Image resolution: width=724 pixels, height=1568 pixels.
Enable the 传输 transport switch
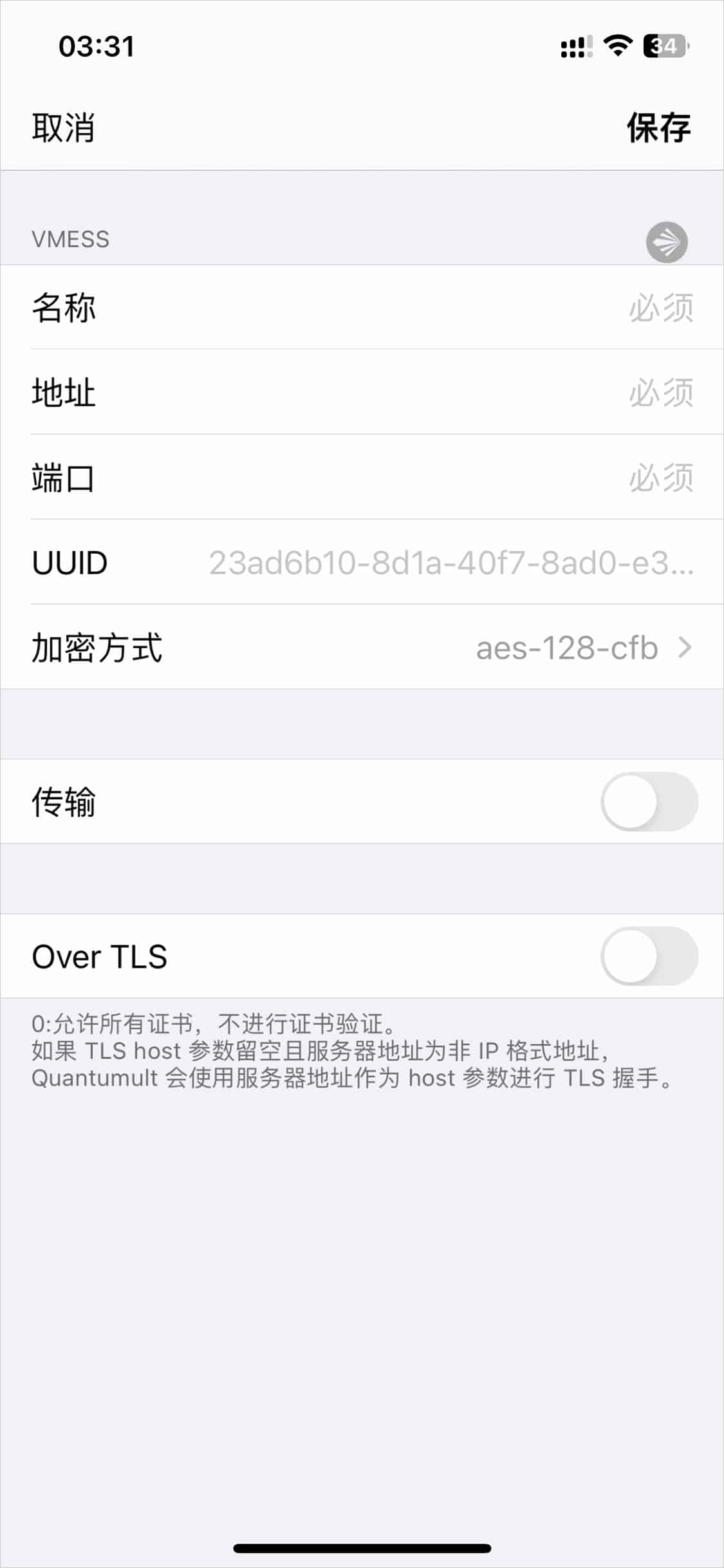[649, 802]
